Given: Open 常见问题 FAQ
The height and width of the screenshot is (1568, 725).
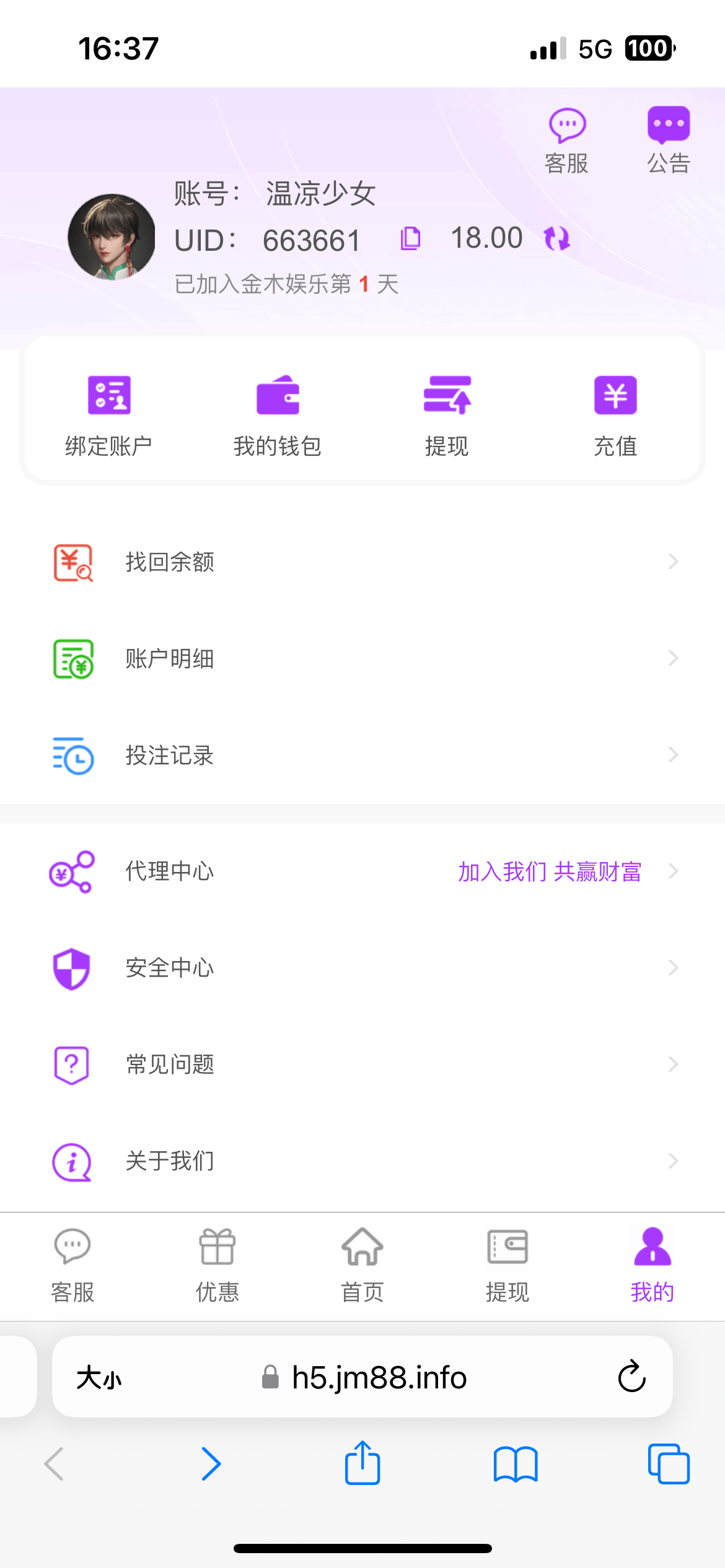Looking at the screenshot, I should click(362, 1065).
